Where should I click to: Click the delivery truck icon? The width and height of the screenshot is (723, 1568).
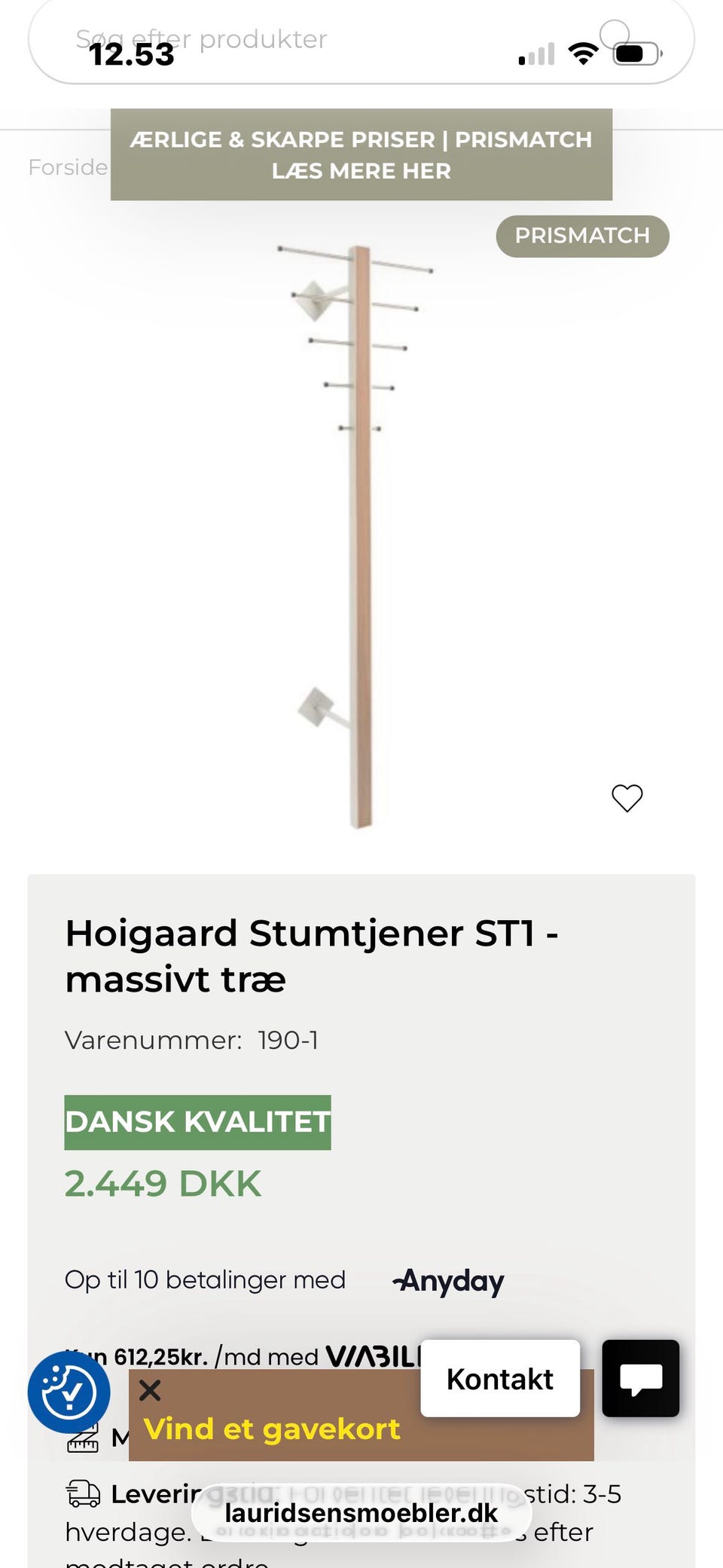point(85,1493)
